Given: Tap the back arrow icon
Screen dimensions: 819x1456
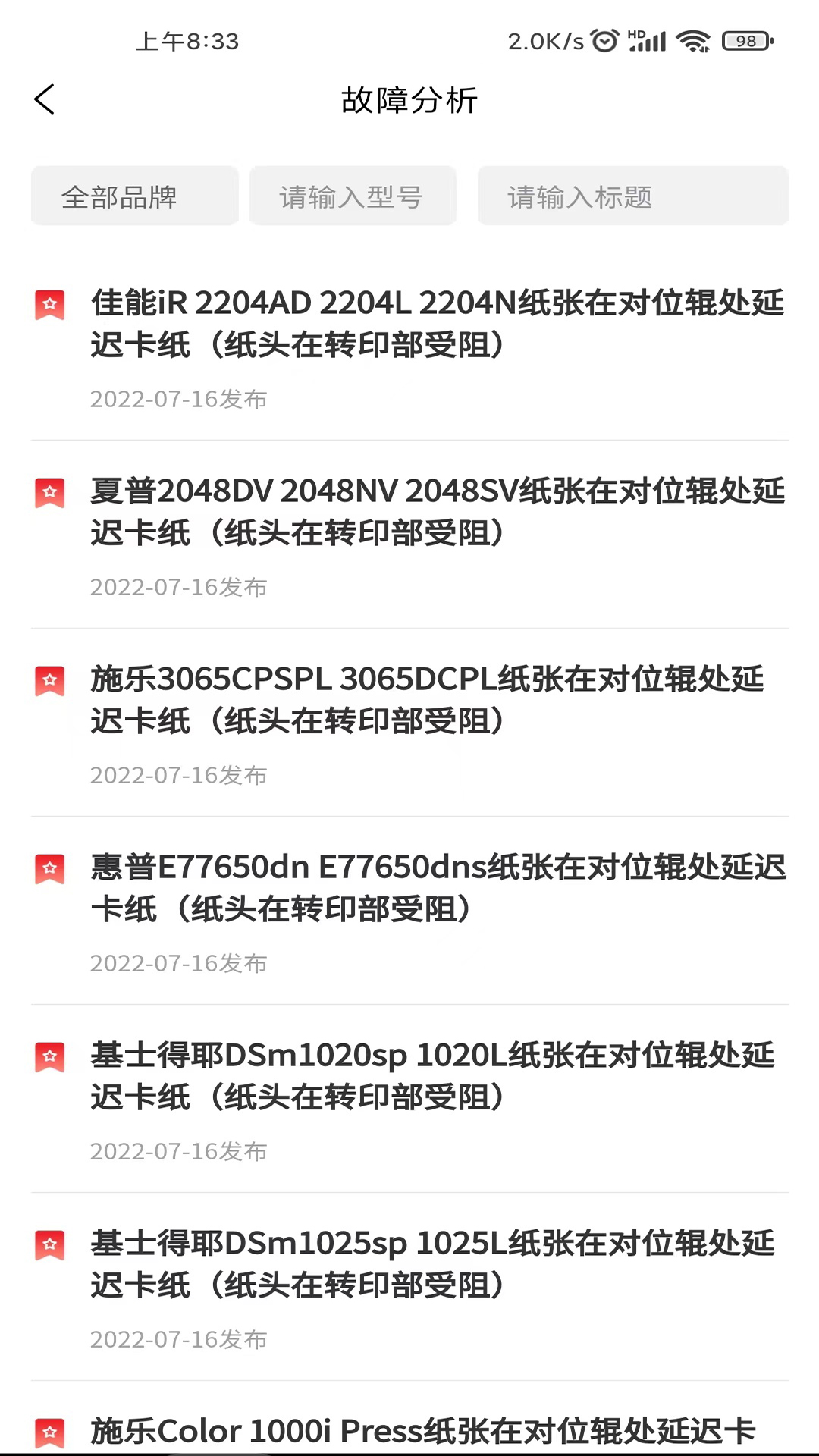Looking at the screenshot, I should coord(45,99).
